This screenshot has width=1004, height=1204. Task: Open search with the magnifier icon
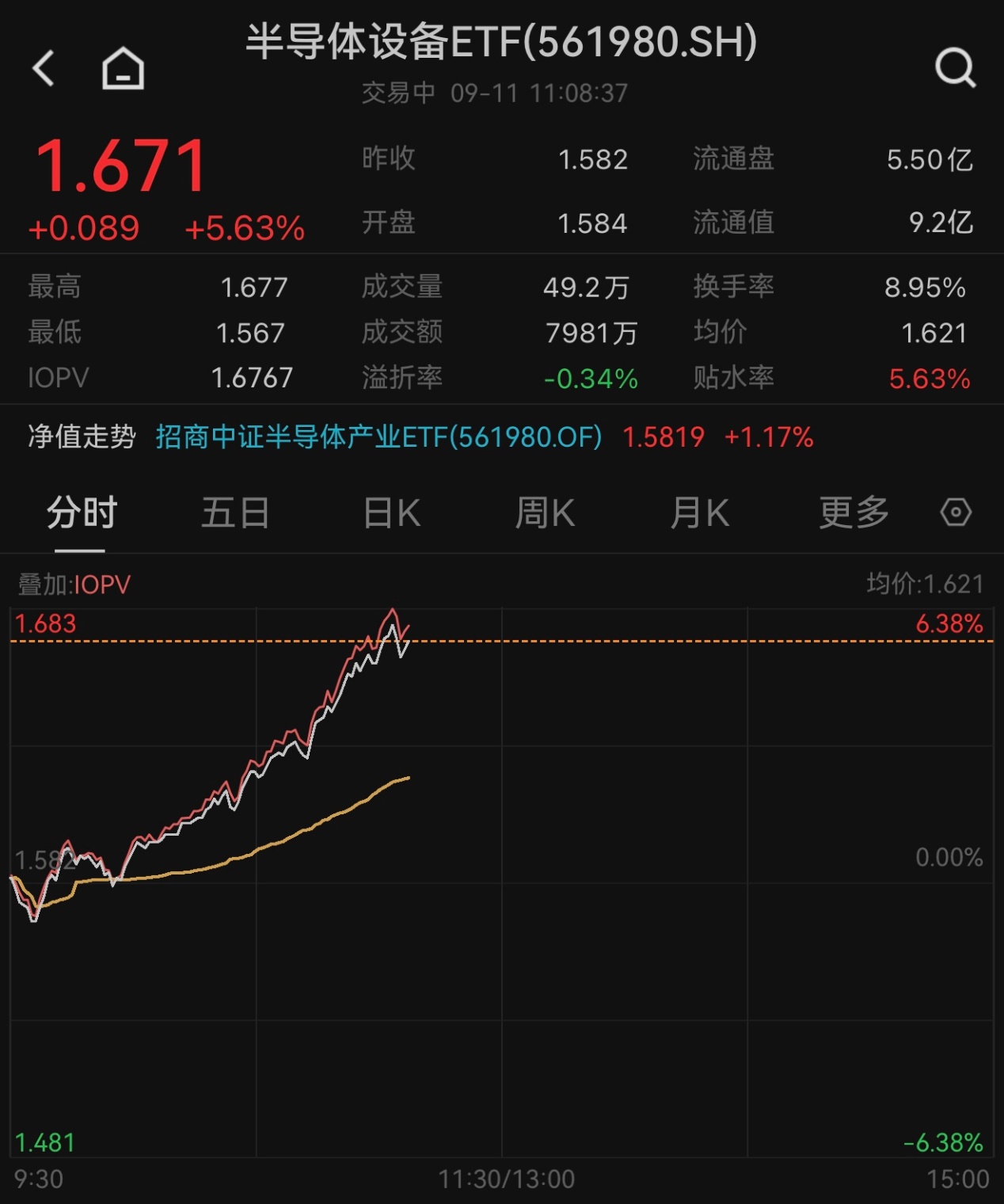coord(957,68)
